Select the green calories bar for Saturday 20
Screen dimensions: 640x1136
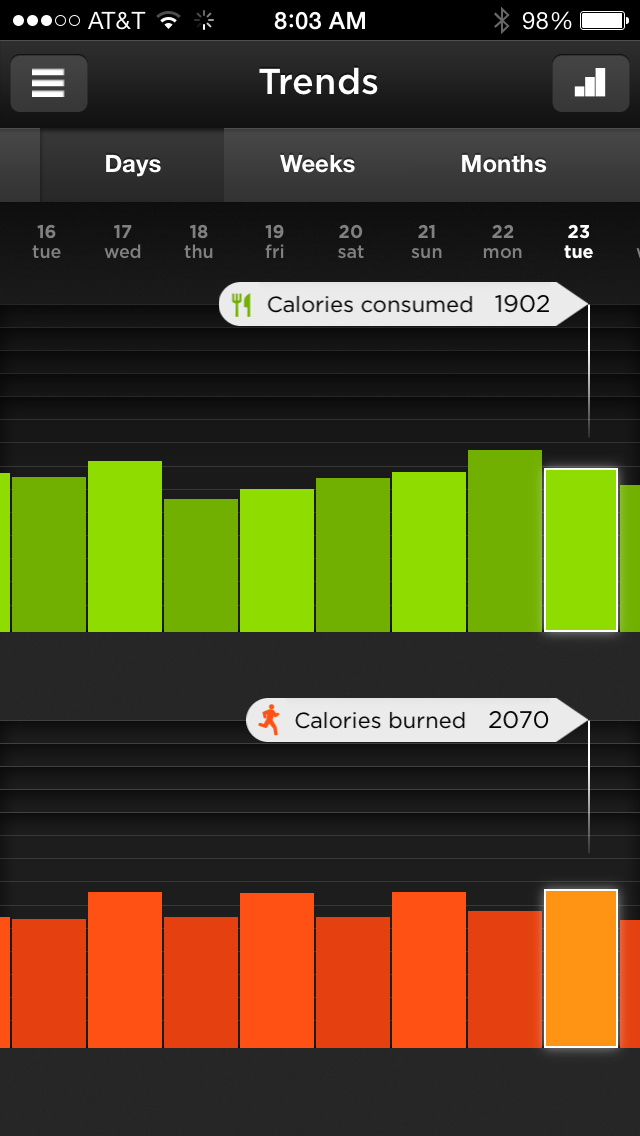point(353,555)
